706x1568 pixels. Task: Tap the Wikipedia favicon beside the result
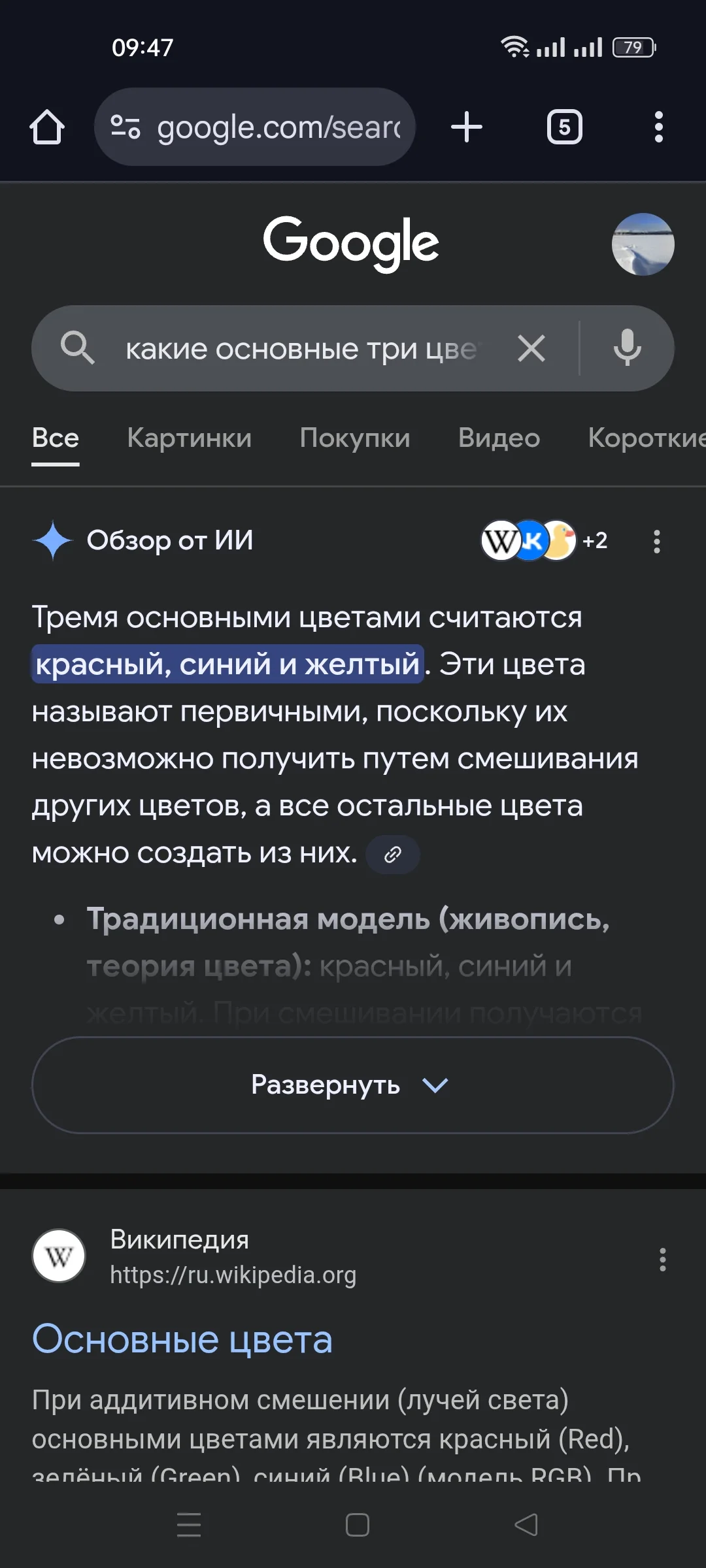(58, 1256)
